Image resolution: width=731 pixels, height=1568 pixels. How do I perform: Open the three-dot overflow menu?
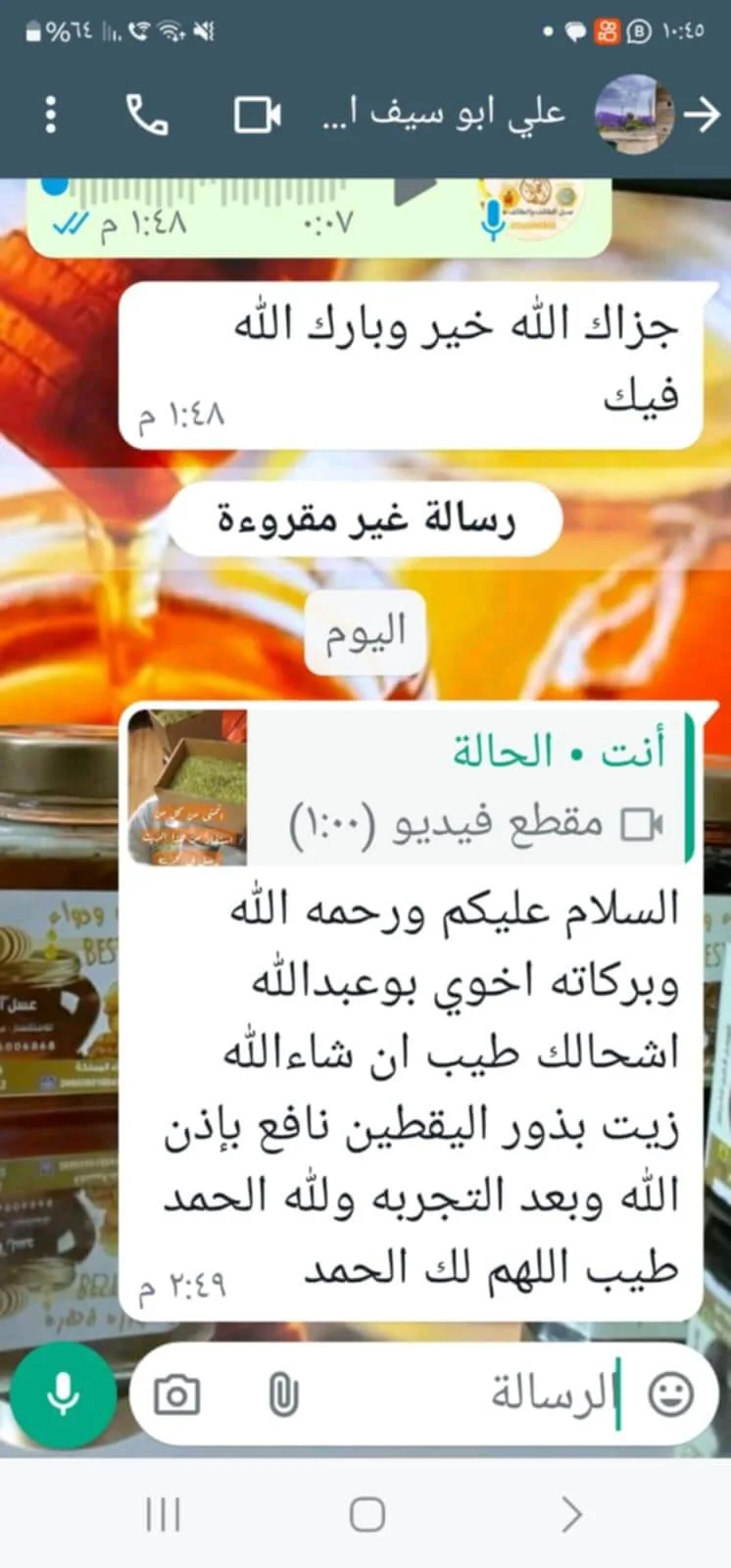tap(52, 115)
